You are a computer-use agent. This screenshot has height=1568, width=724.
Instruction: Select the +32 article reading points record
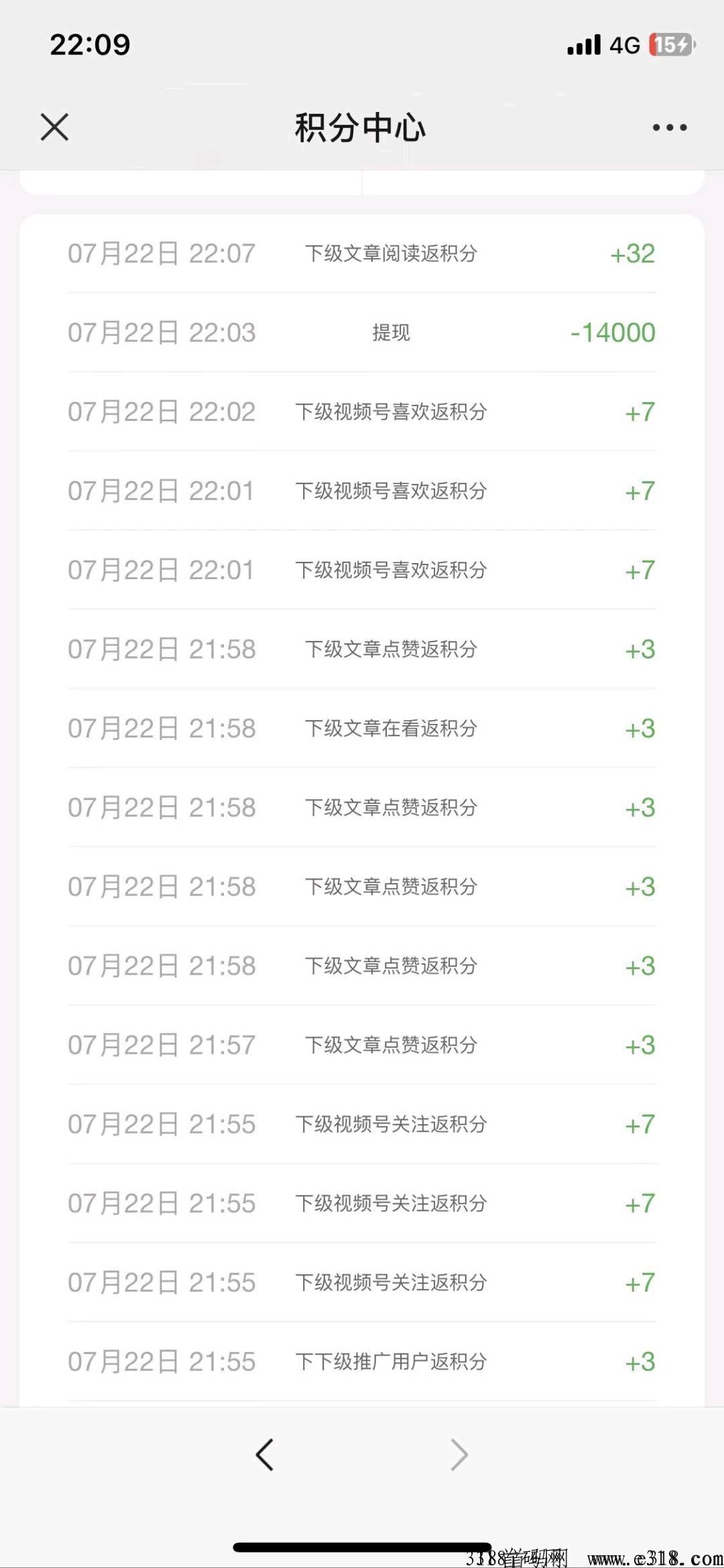click(x=362, y=253)
